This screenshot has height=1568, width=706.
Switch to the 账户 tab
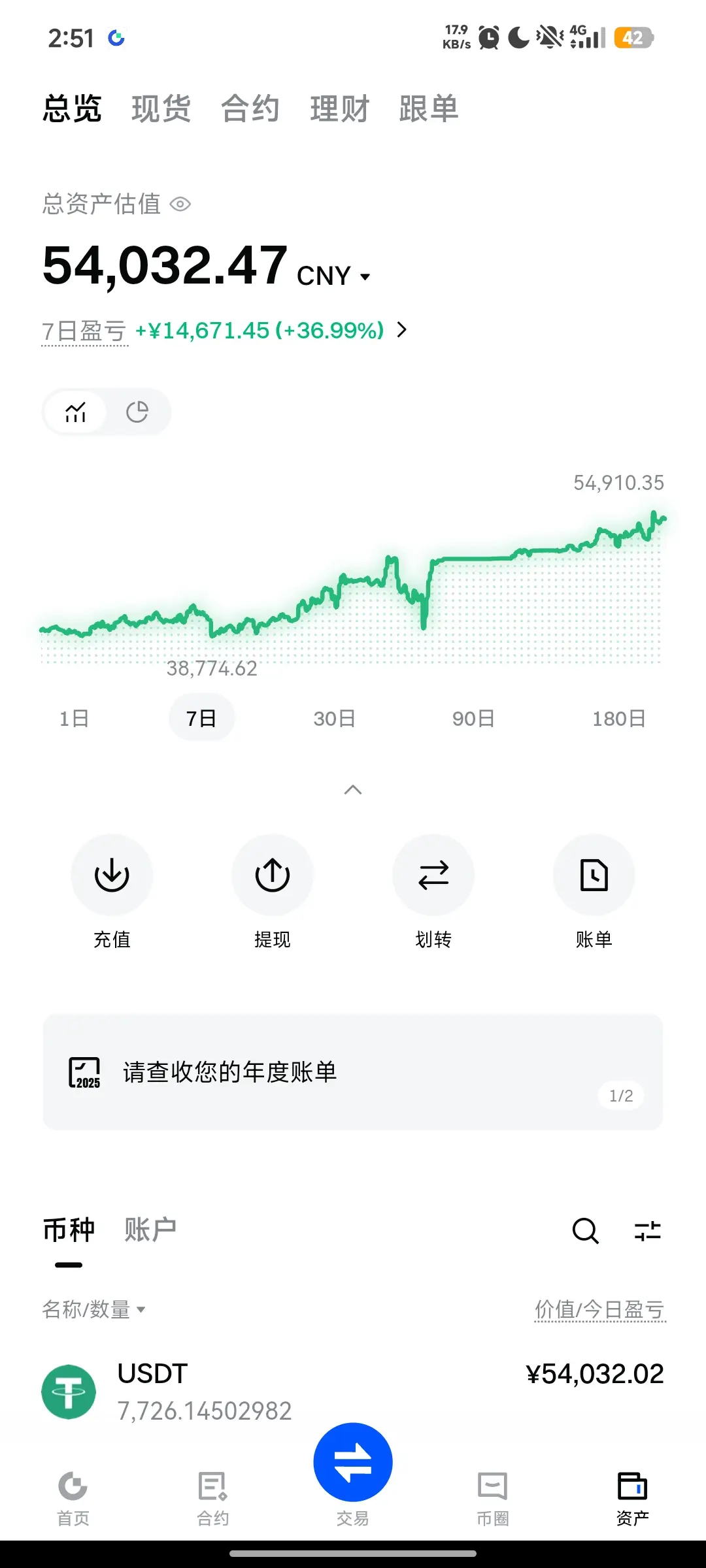[x=150, y=1230]
